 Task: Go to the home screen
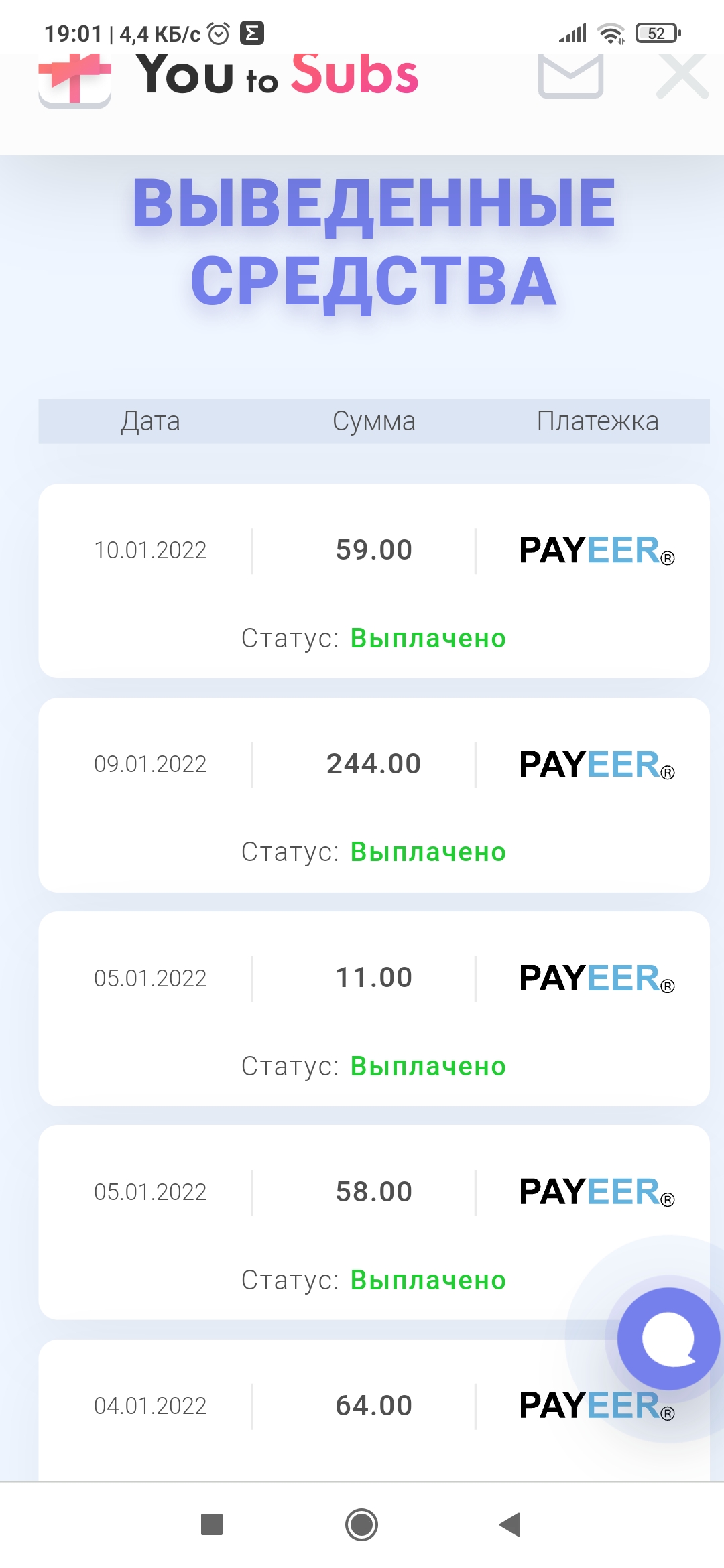[361, 1524]
